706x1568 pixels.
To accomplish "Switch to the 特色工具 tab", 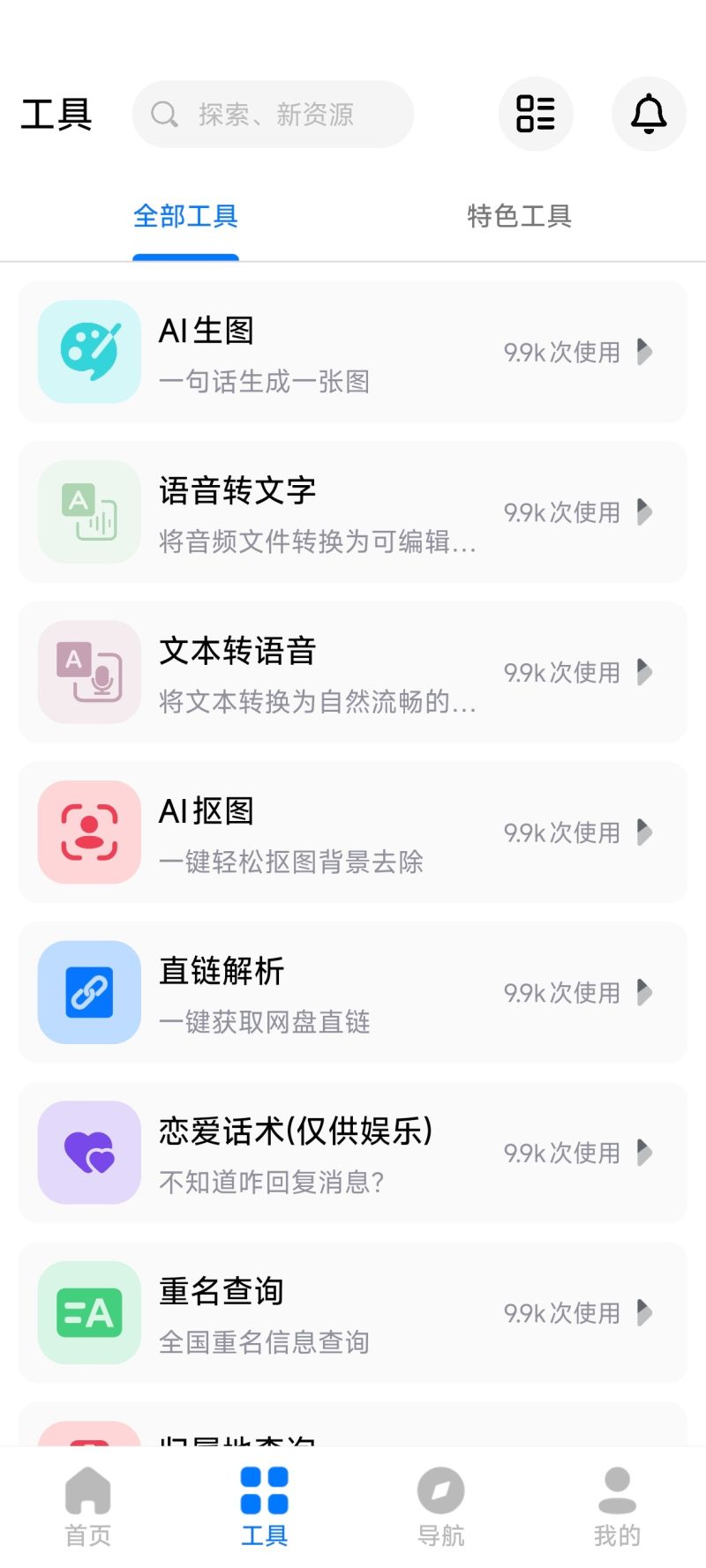I will (x=519, y=217).
